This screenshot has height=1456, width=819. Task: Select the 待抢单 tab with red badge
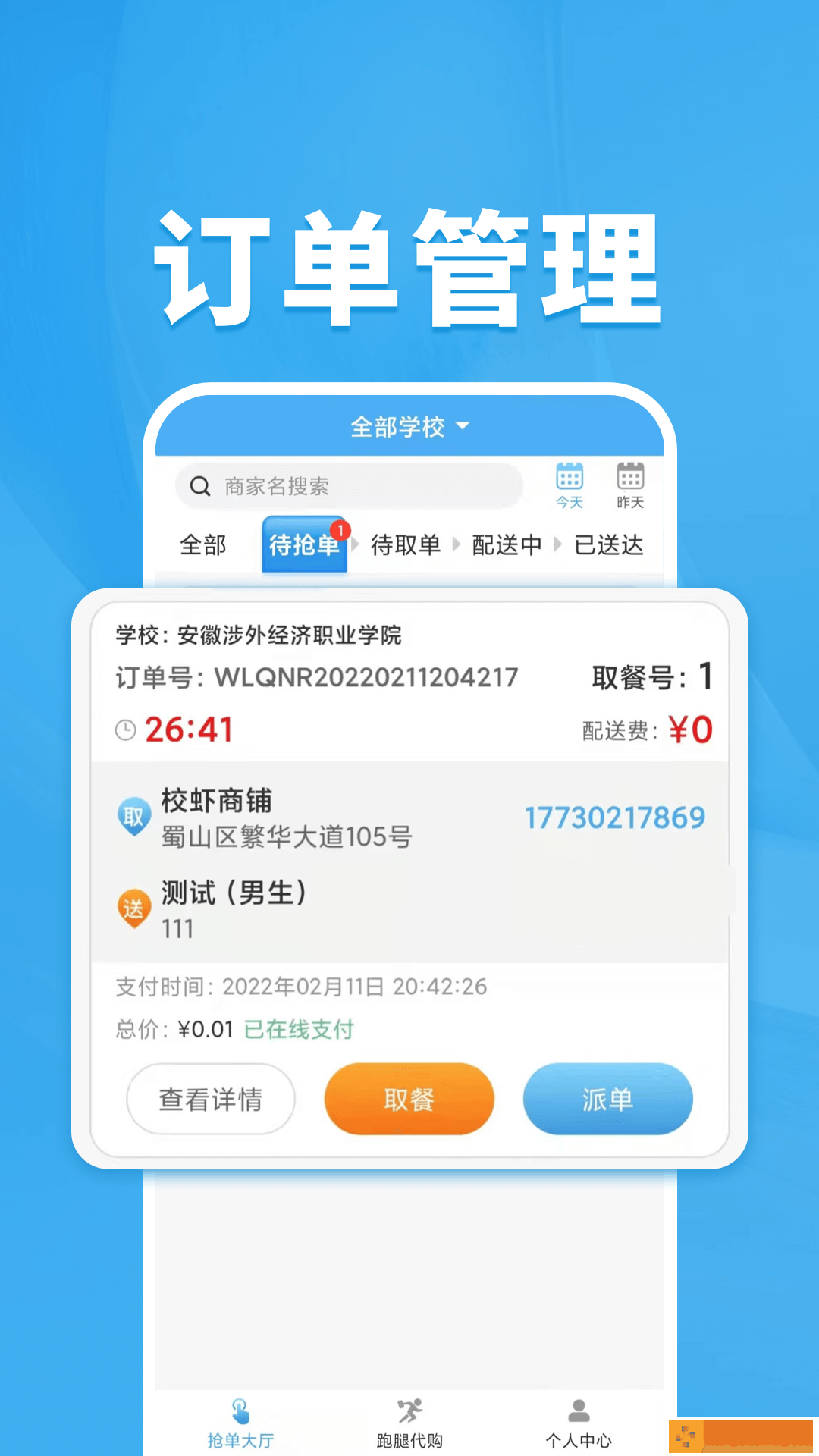303,544
